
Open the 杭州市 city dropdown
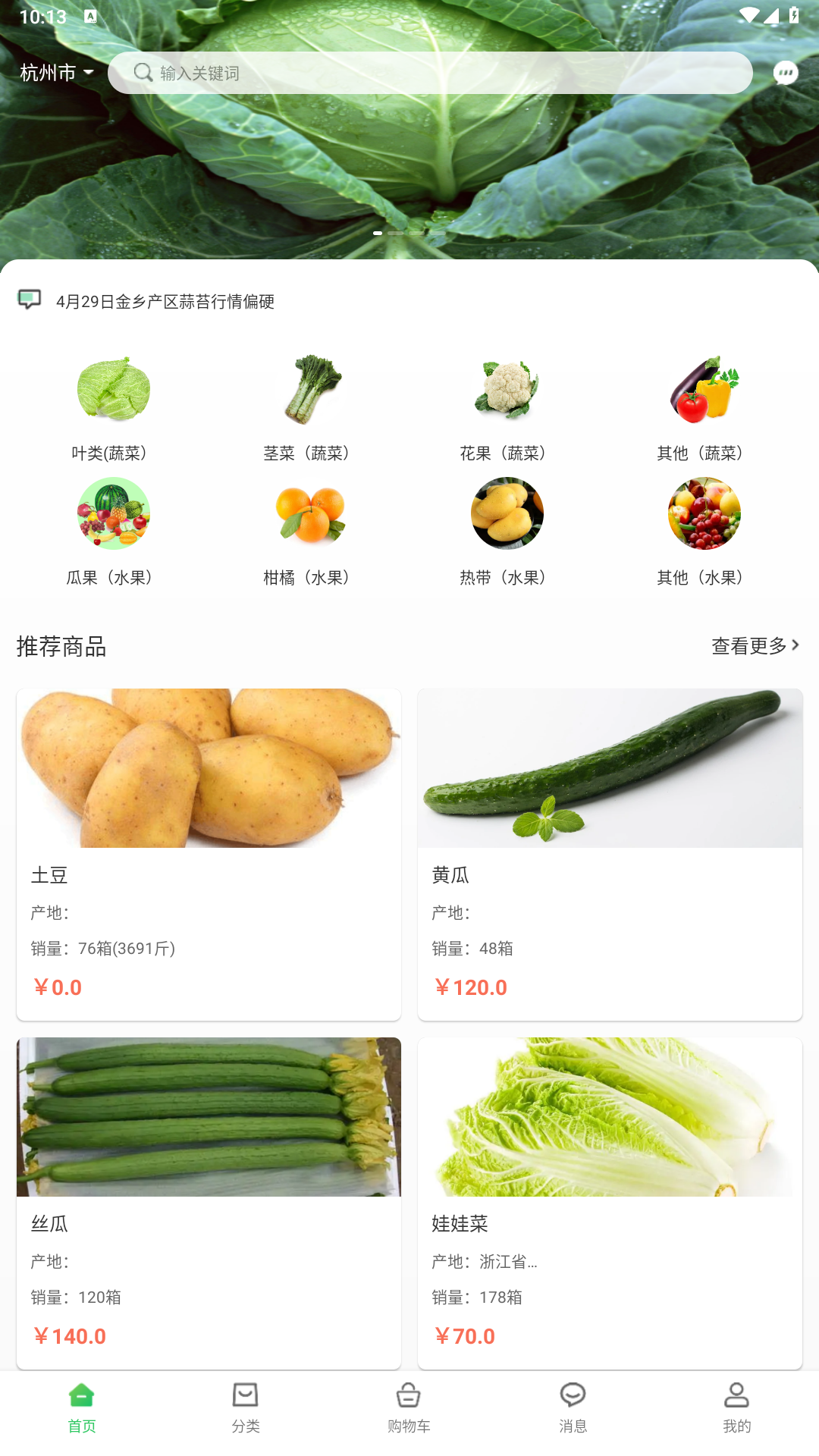(x=57, y=73)
